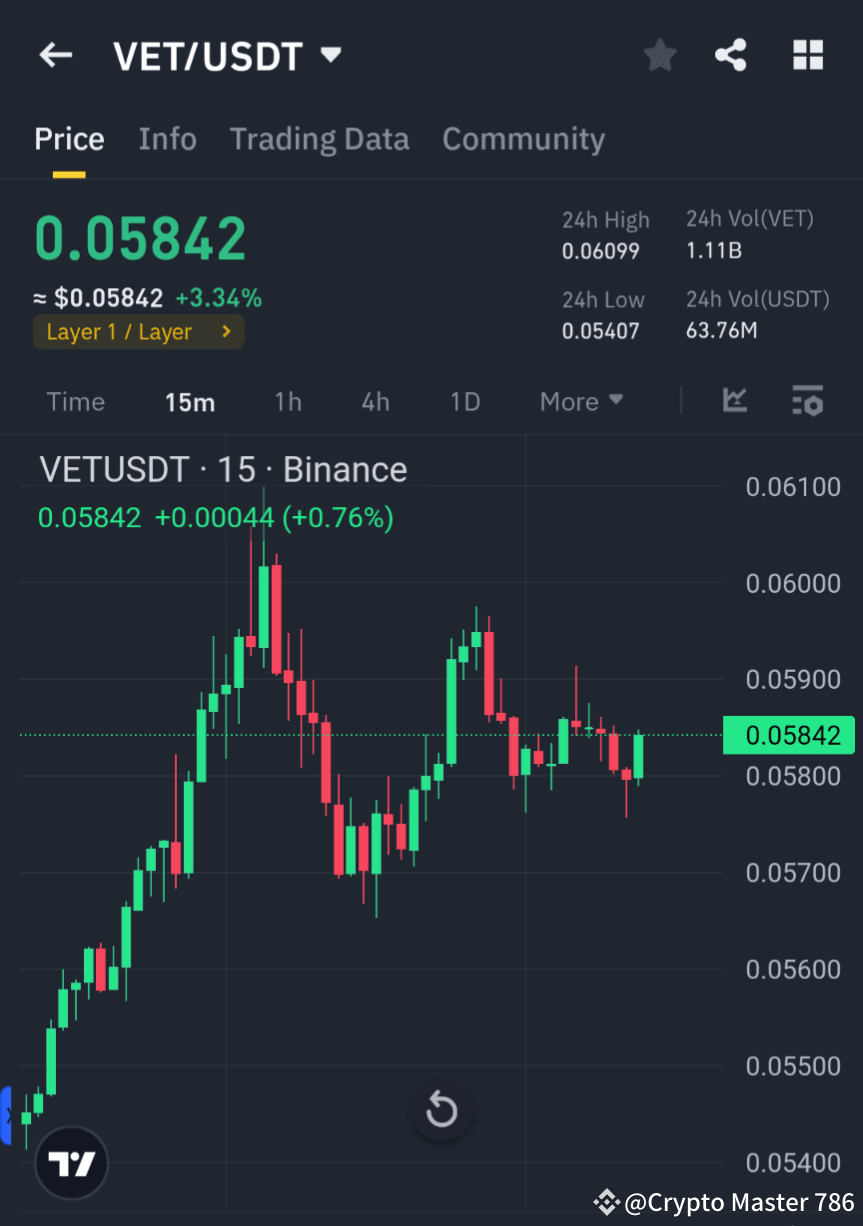Viewport: 863px width, 1226px height.
Task: Refresh the chart with the reload icon
Action: [441, 1110]
